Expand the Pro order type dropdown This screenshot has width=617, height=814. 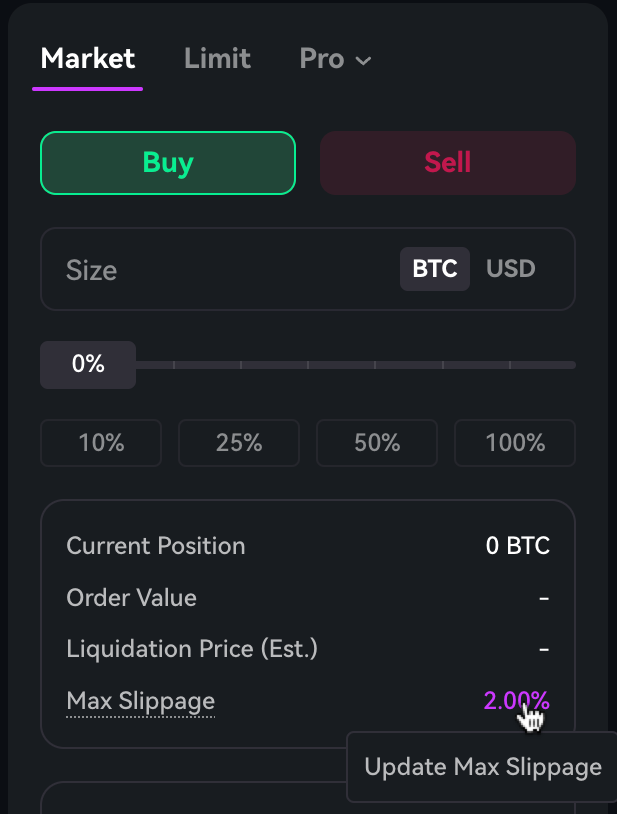click(335, 59)
